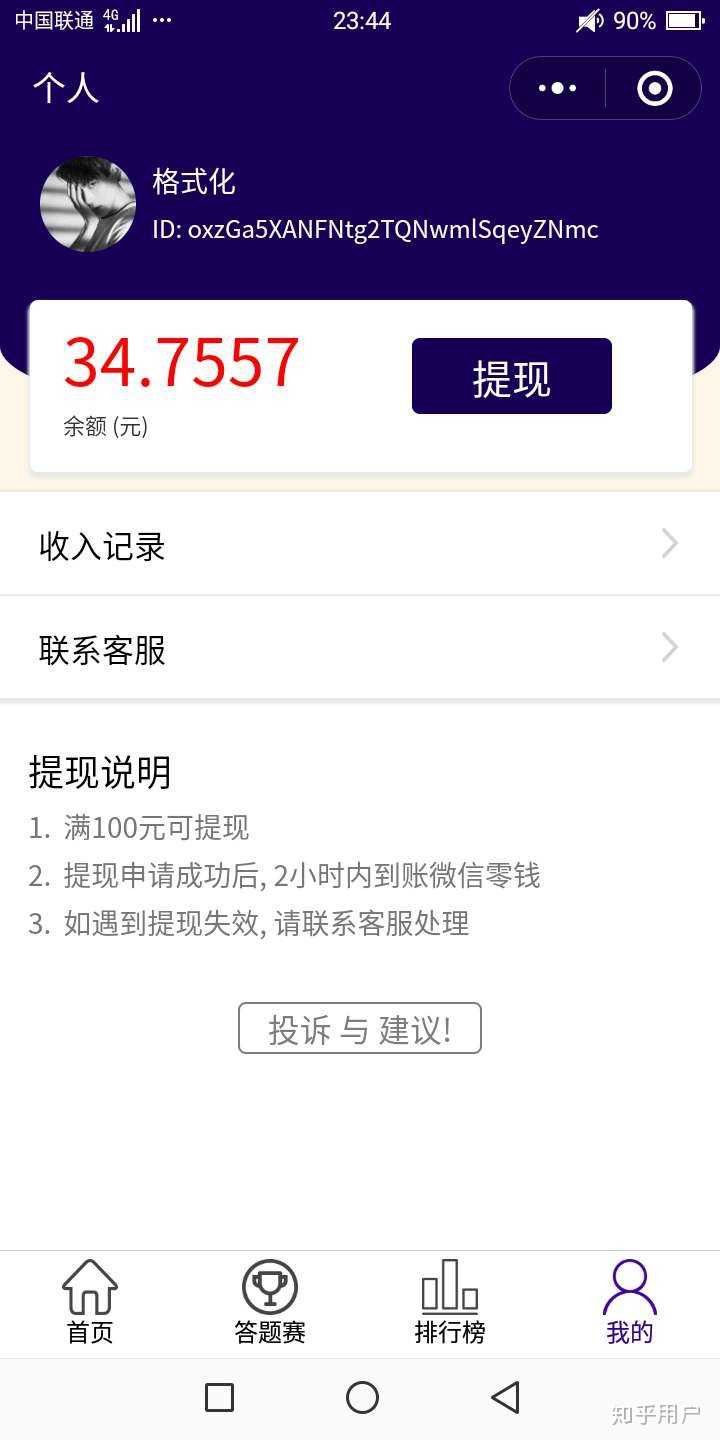This screenshot has width=720, height=1440.
Task: Open the mini program more-options menu
Action: [558, 89]
